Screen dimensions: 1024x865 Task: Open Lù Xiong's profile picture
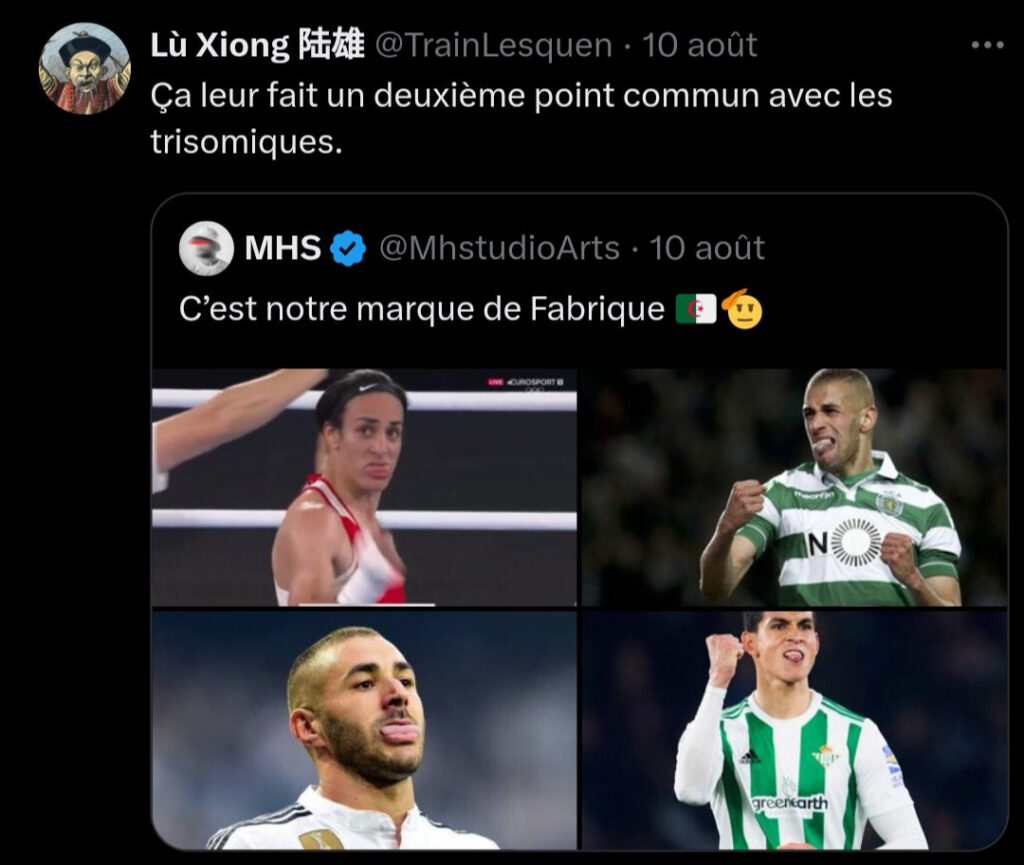click(84, 68)
